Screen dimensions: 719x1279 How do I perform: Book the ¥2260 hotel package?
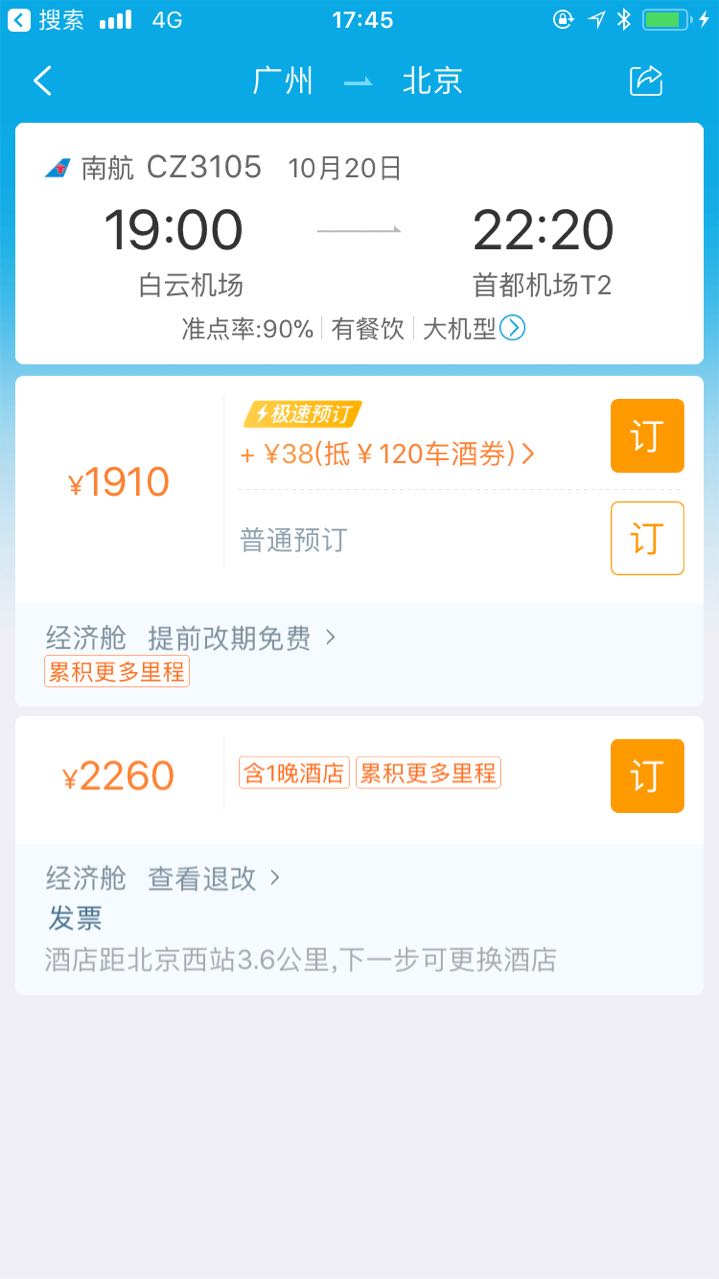point(647,776)
